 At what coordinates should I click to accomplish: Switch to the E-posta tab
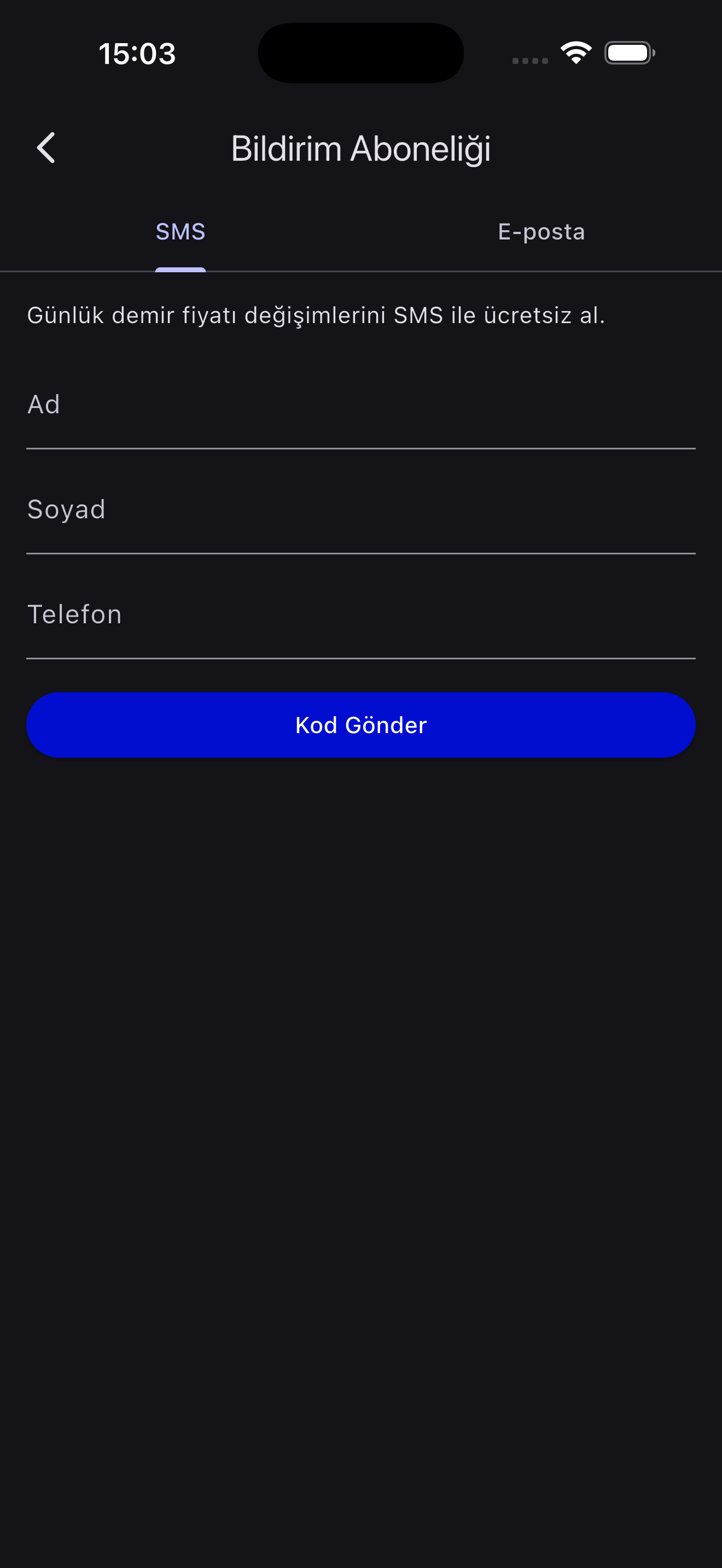[x=541, y=232]
